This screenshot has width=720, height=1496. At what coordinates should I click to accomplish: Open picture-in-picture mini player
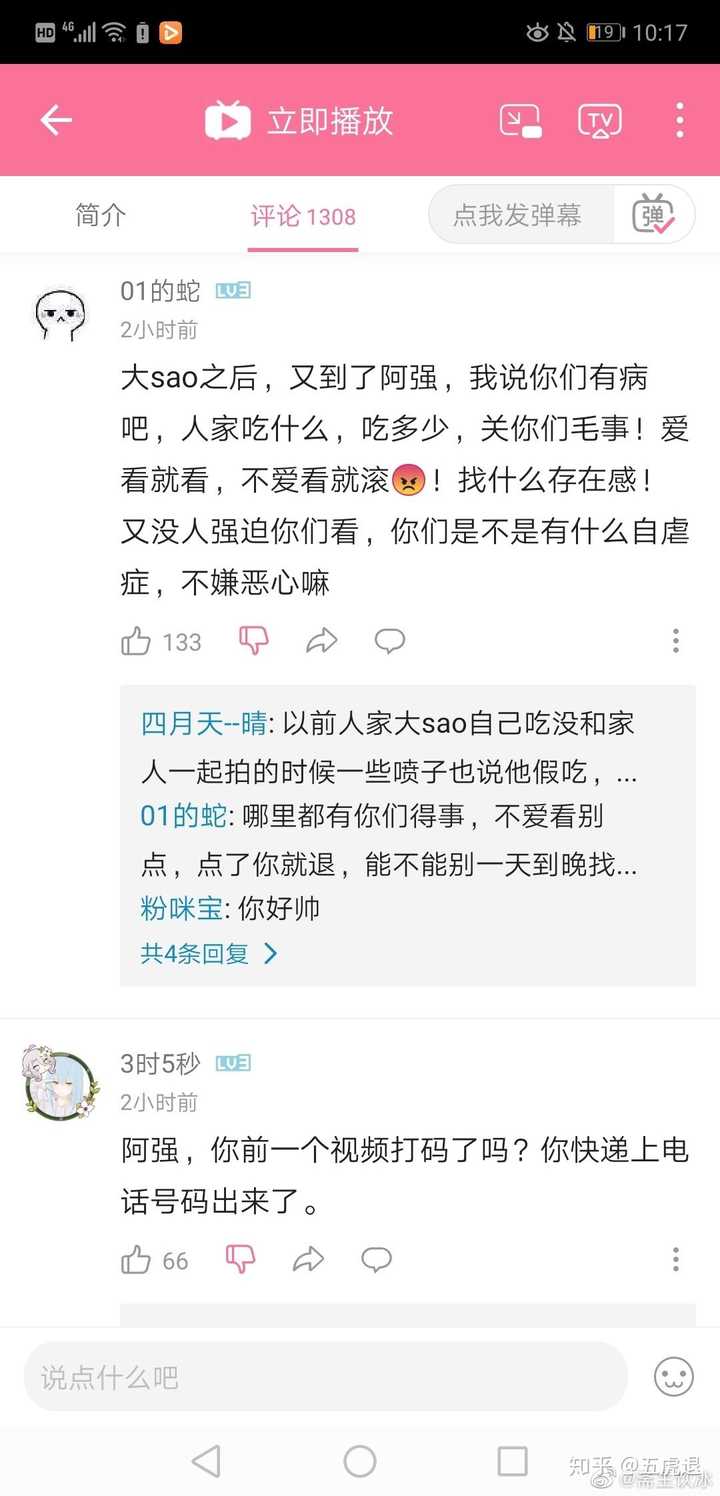[x=520, y=121]
